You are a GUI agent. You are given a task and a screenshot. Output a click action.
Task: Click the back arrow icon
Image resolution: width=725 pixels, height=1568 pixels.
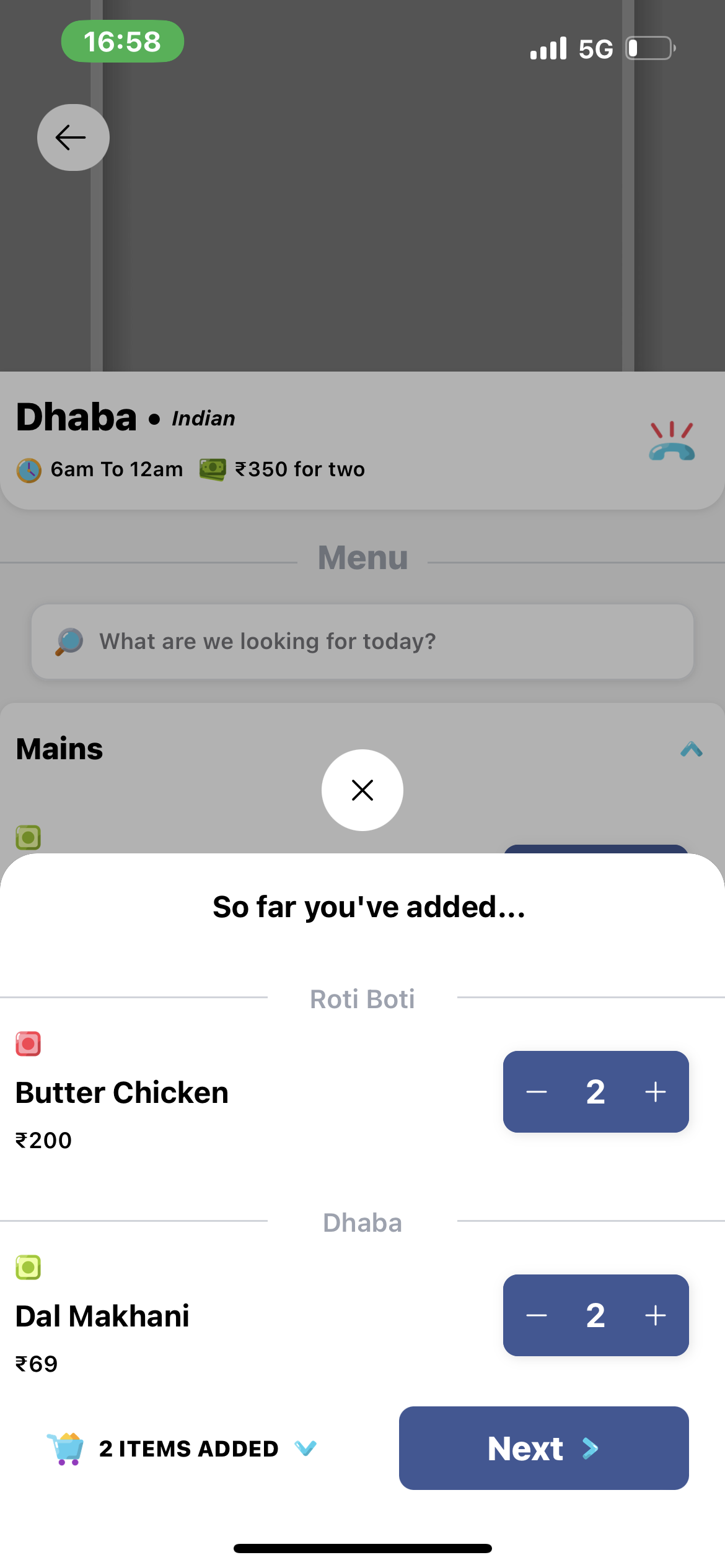(72, 137)
